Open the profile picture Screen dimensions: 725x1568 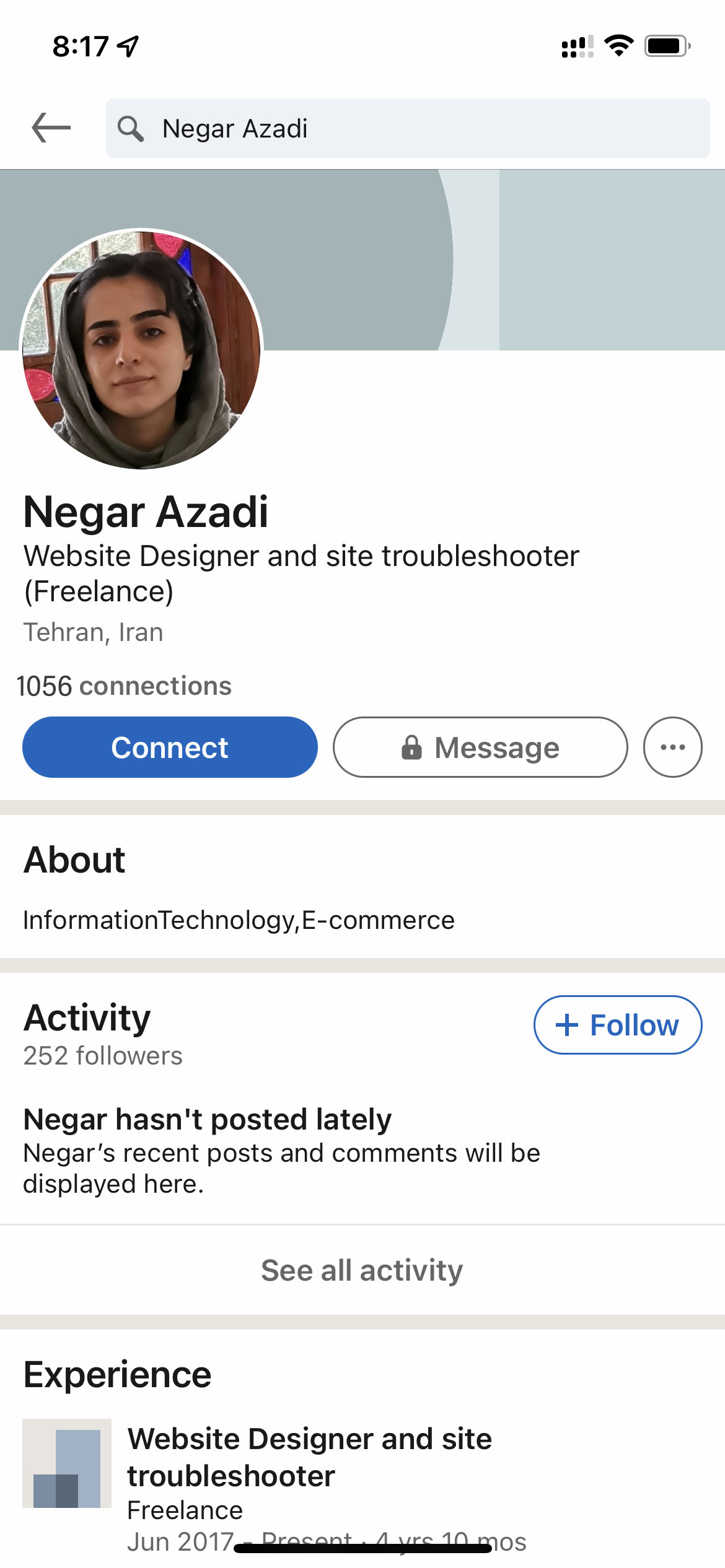coord(141,349)
